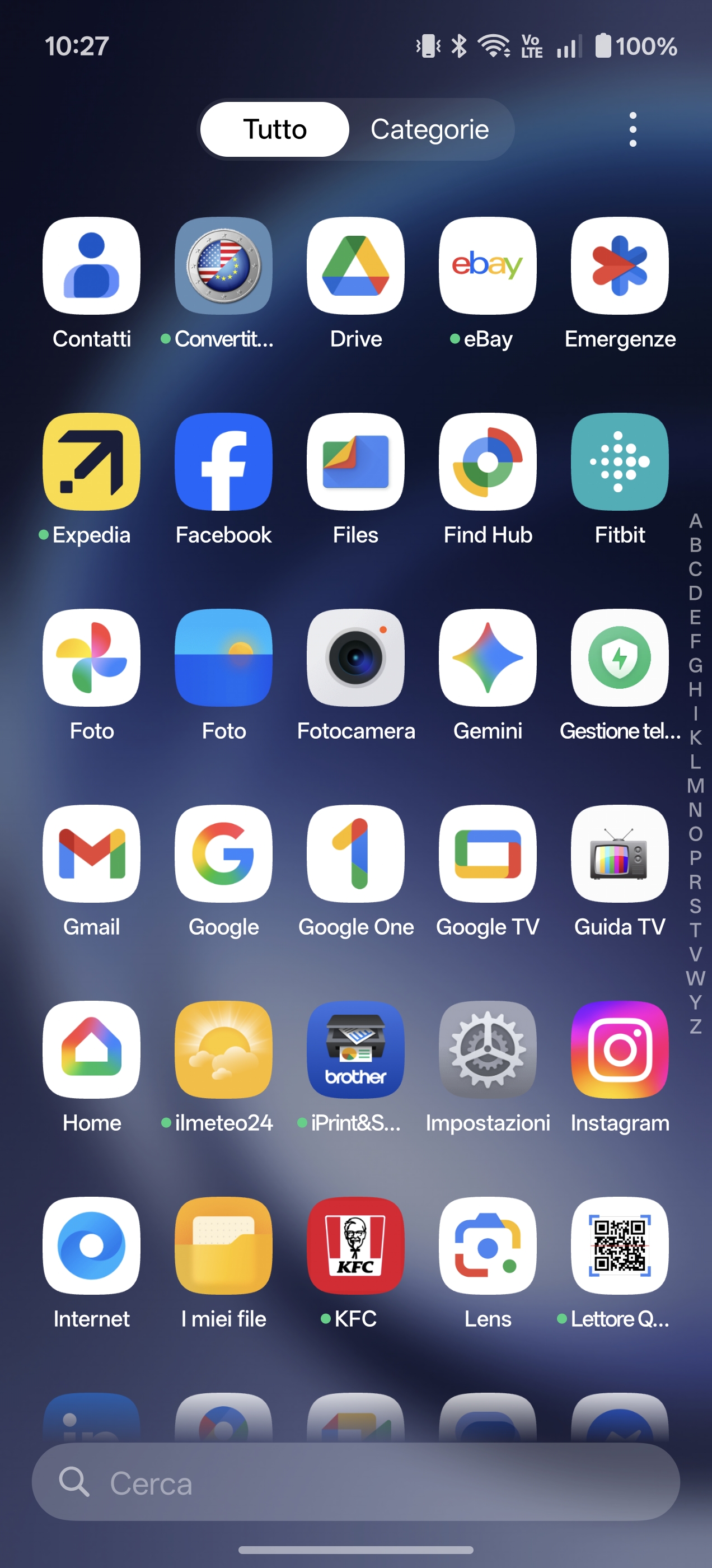The width and height of the screenshot is (712, 1568).
Task: Jump to letter S in the alphabet index
Action: coord(696,906)
